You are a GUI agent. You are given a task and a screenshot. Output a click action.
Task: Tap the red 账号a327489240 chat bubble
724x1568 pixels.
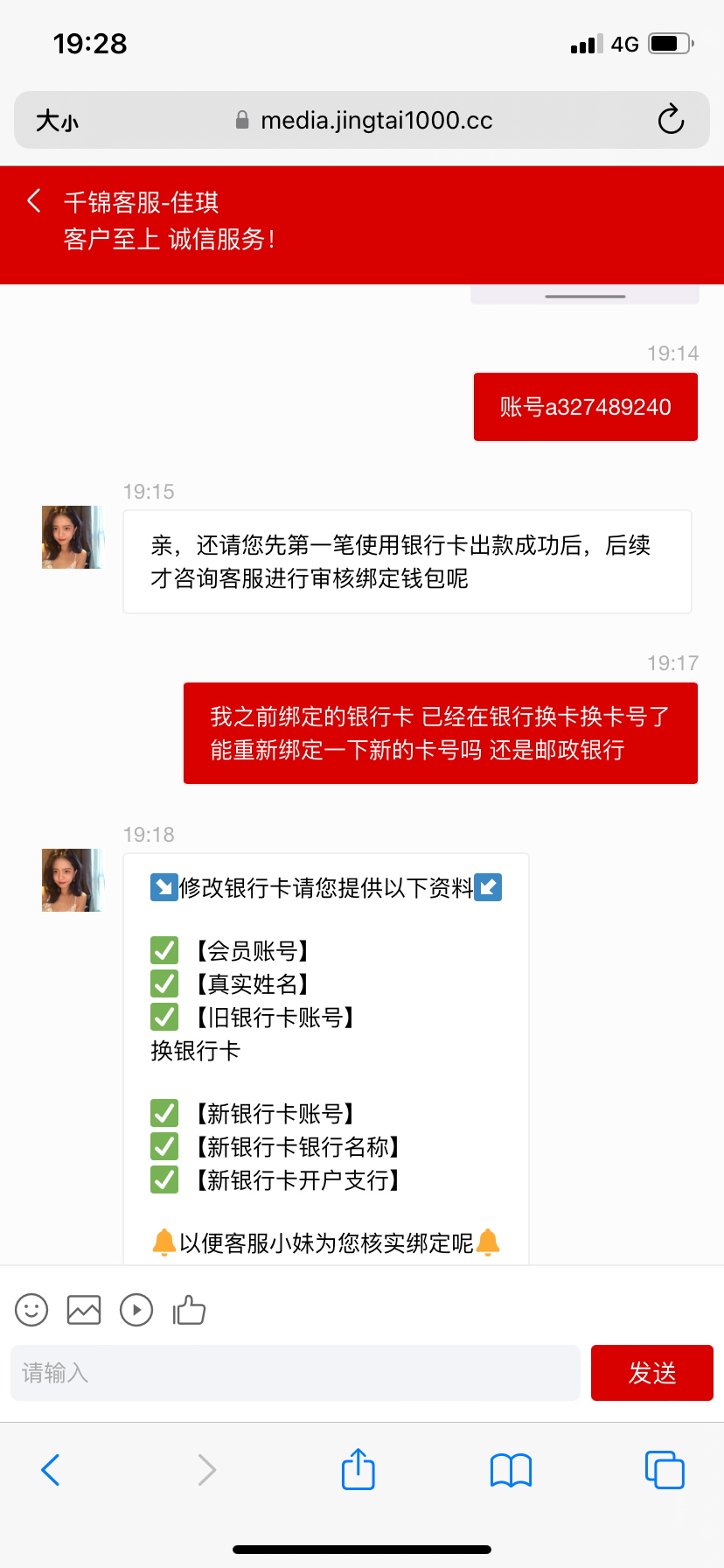tap(585, 406)
